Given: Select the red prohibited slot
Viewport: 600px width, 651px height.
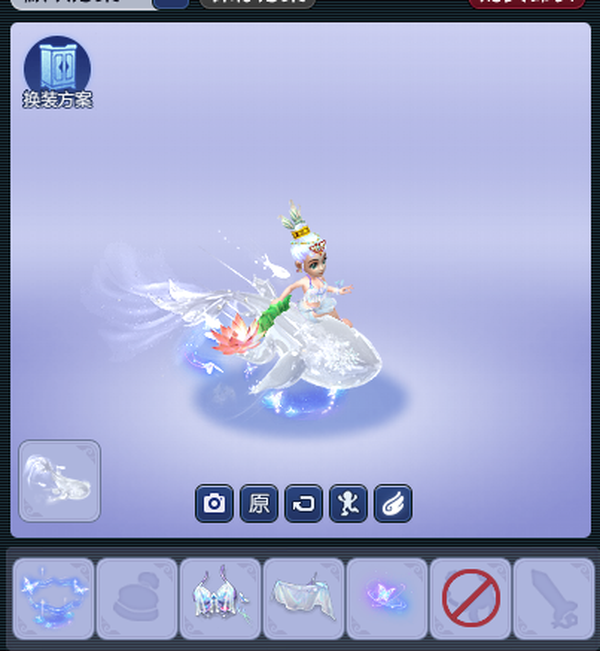Looking at the screenshot, I should pyautogui.click(x=470, y=599).
